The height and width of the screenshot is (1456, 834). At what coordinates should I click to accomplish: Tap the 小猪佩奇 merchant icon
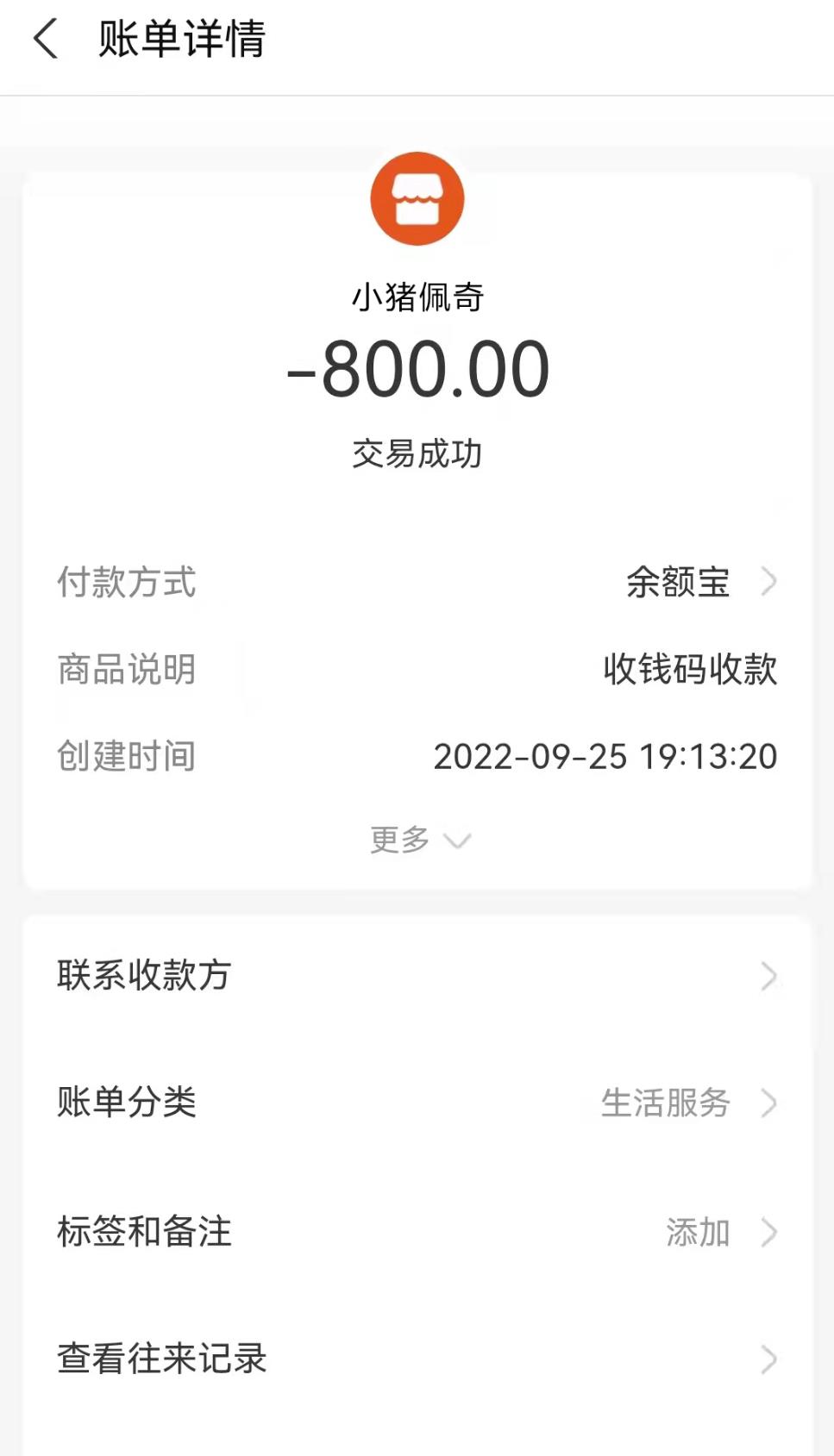(x=417, y=199)
